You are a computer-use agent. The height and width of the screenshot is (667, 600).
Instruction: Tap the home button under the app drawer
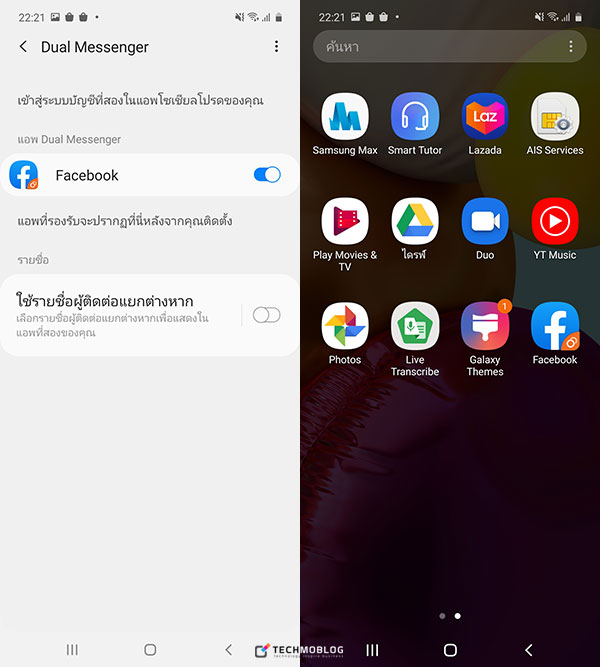coord(450,649)
